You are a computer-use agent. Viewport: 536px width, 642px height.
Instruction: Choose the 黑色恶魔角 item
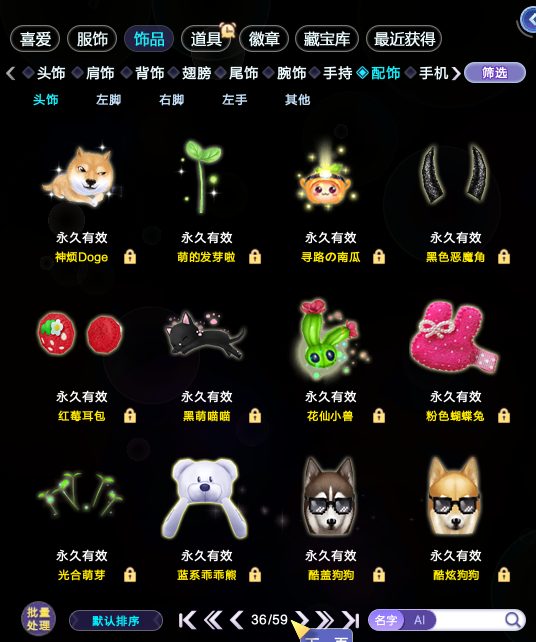tap(455, 174)
